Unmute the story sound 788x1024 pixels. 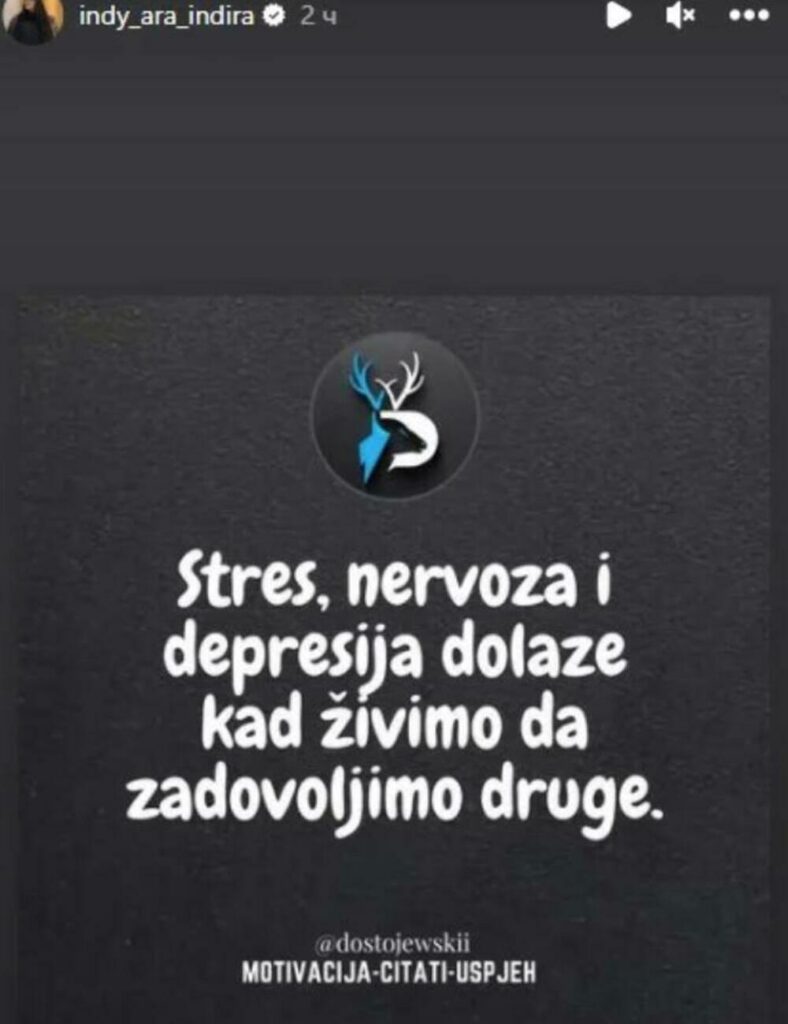680,15
